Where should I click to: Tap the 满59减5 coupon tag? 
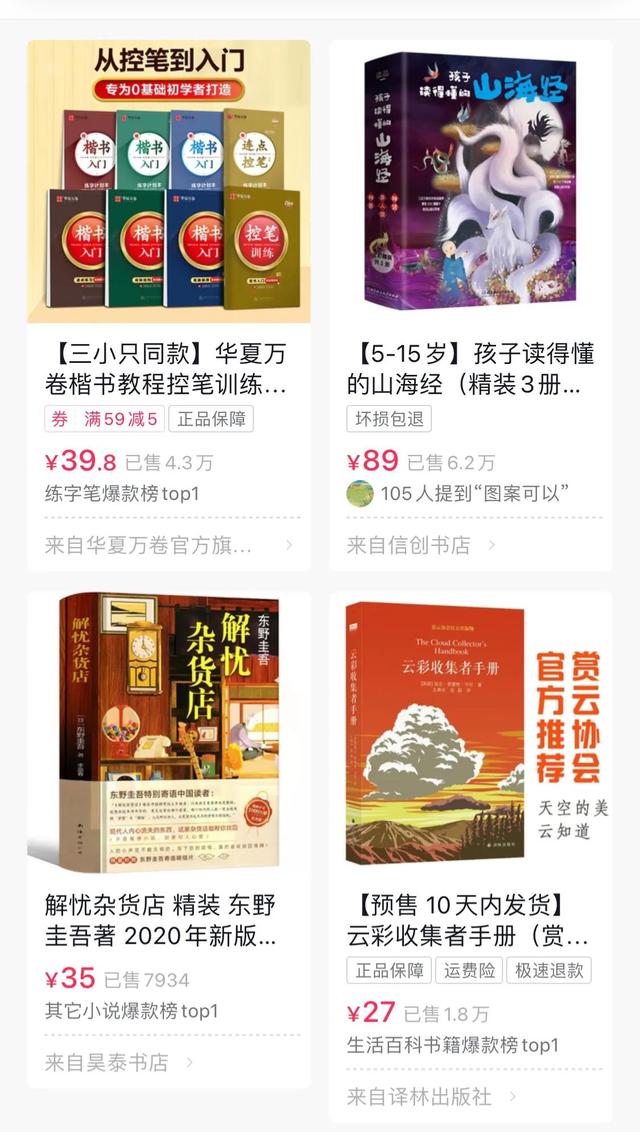(x=103, y=419)
